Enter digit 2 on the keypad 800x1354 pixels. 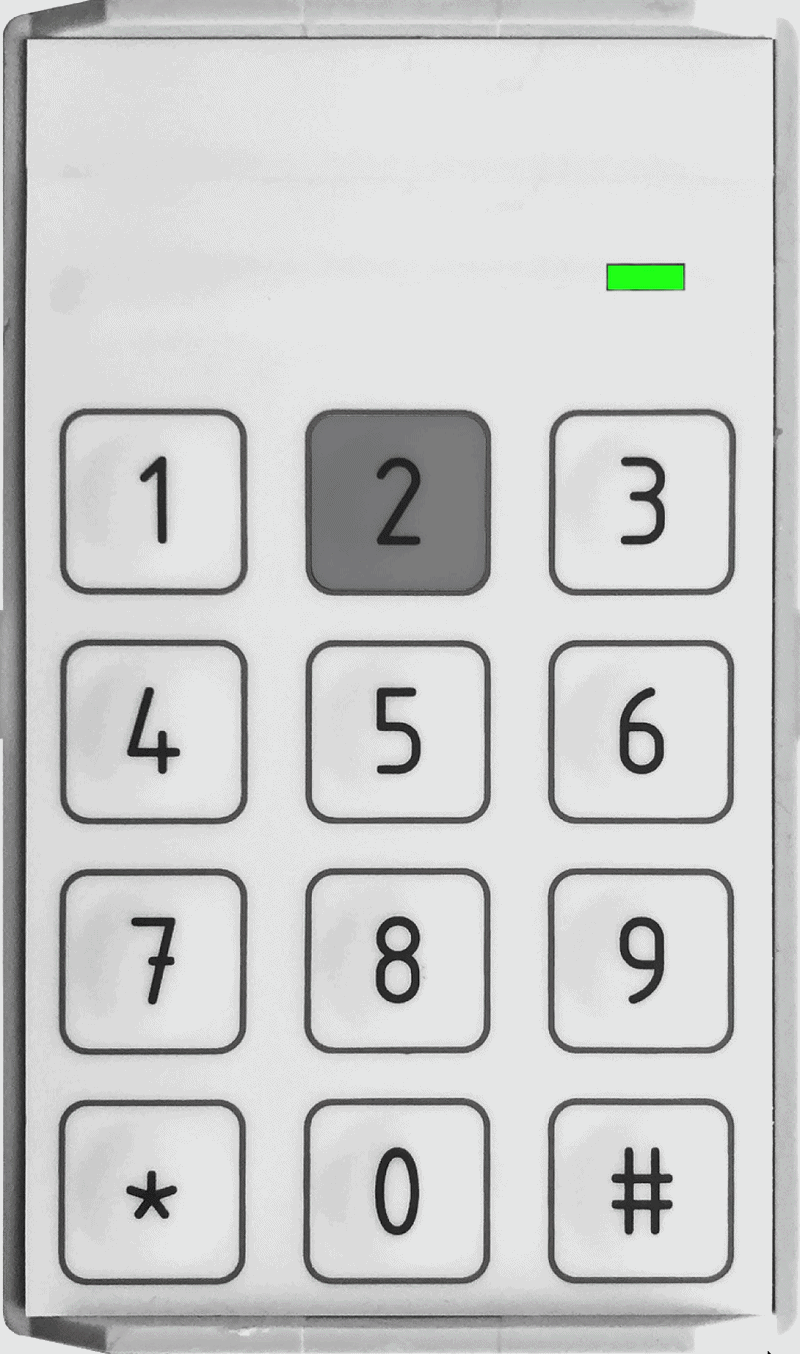[398, 503]
